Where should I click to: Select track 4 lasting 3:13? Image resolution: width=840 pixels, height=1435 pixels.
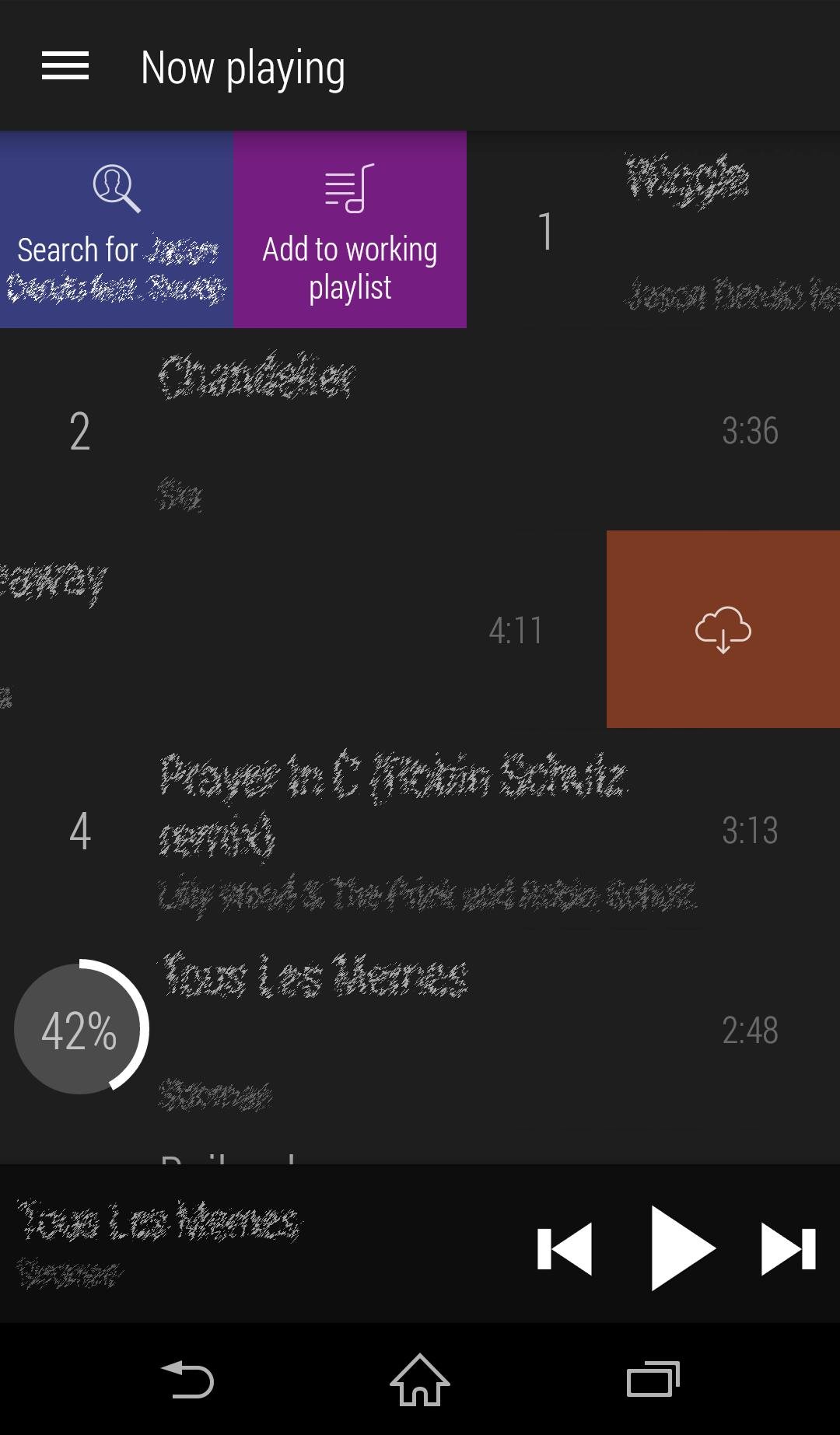point(420,830)
